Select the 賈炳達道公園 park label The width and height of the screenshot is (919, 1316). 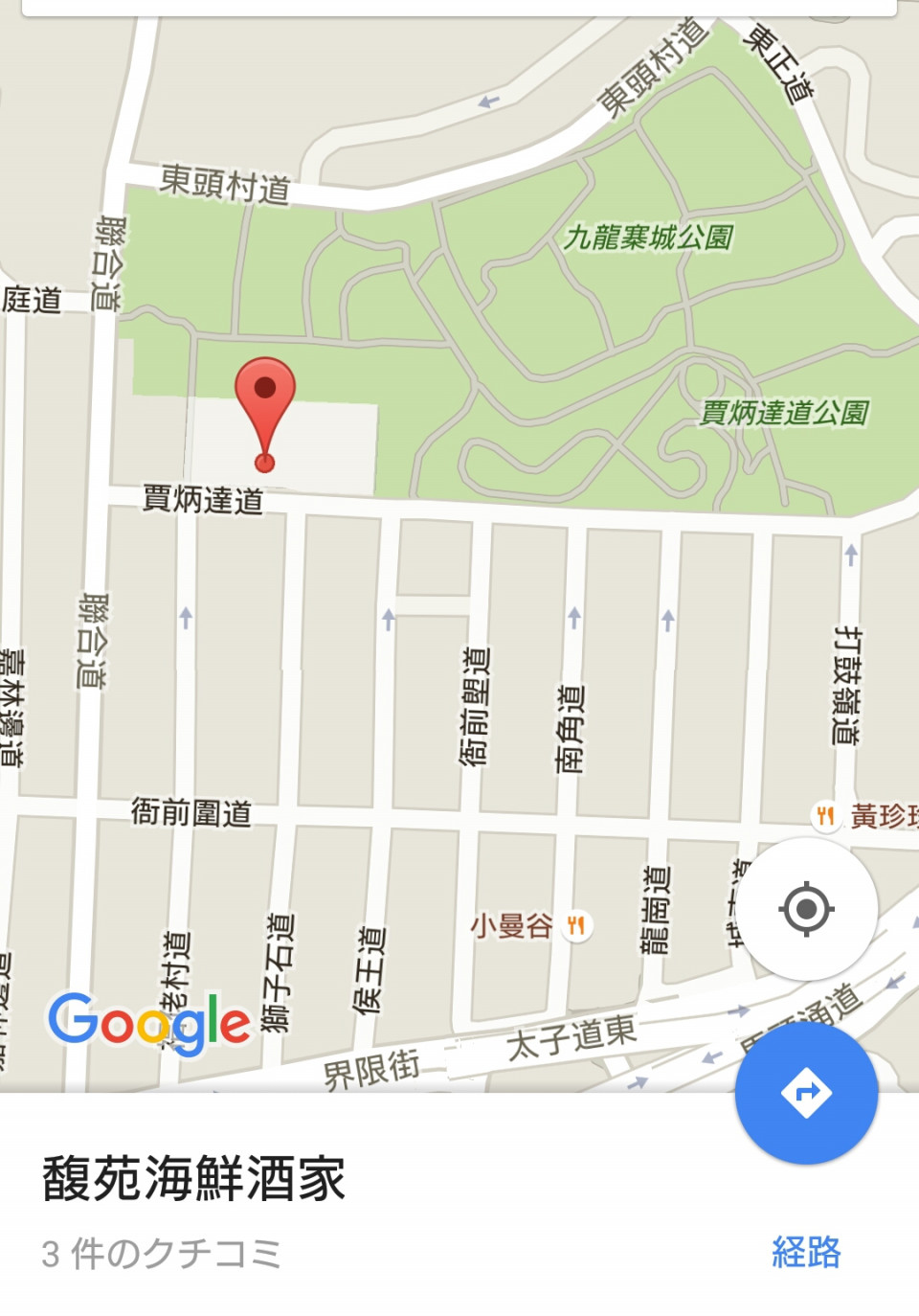pyautogui.click(x=784, y=413)
